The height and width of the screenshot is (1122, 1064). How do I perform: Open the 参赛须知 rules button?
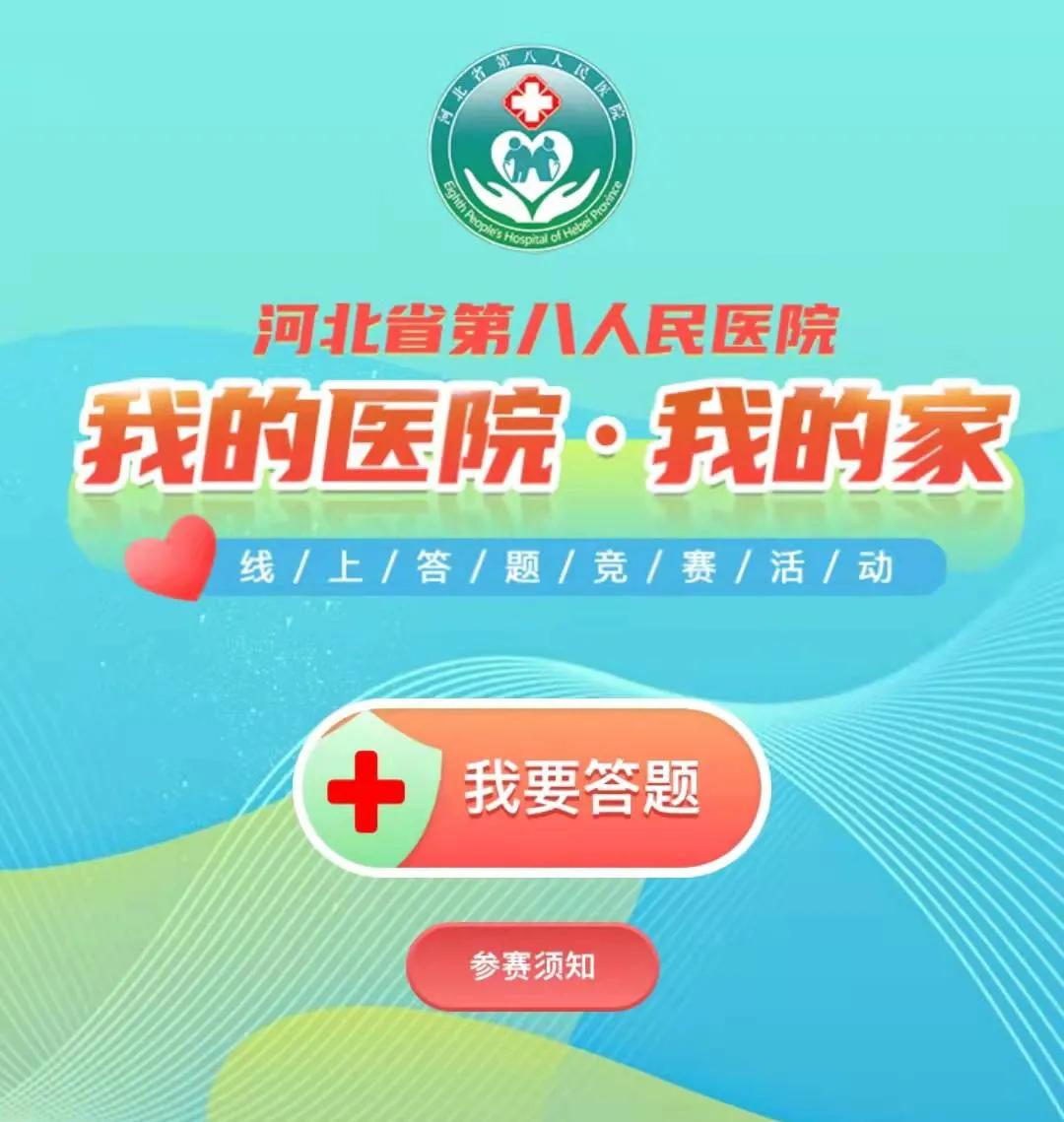[532, 966]
